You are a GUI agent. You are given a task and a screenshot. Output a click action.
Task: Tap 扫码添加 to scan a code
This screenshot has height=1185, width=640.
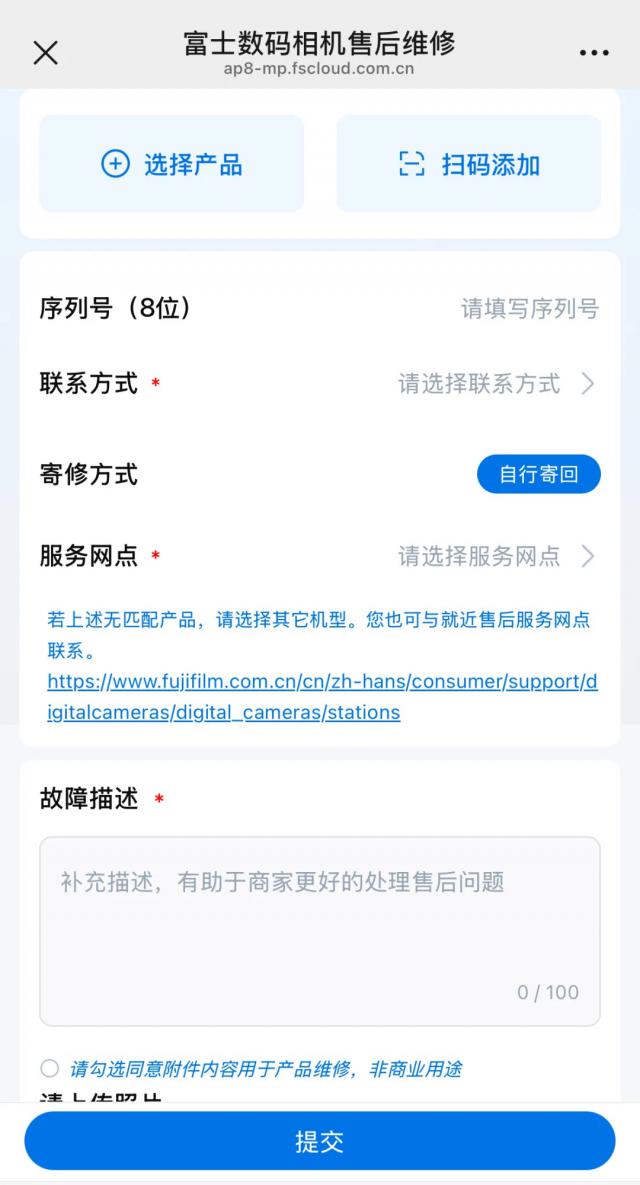coord(468,164)
